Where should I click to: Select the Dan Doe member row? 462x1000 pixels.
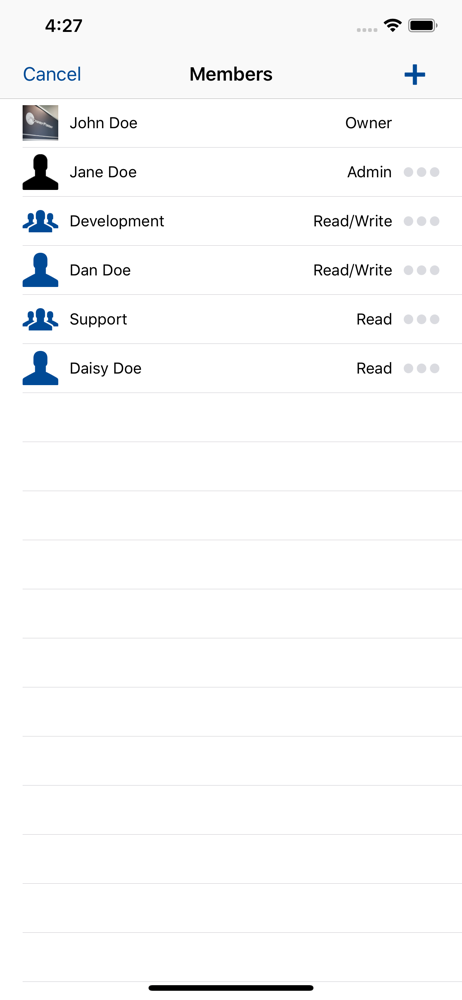coord(231,270)
